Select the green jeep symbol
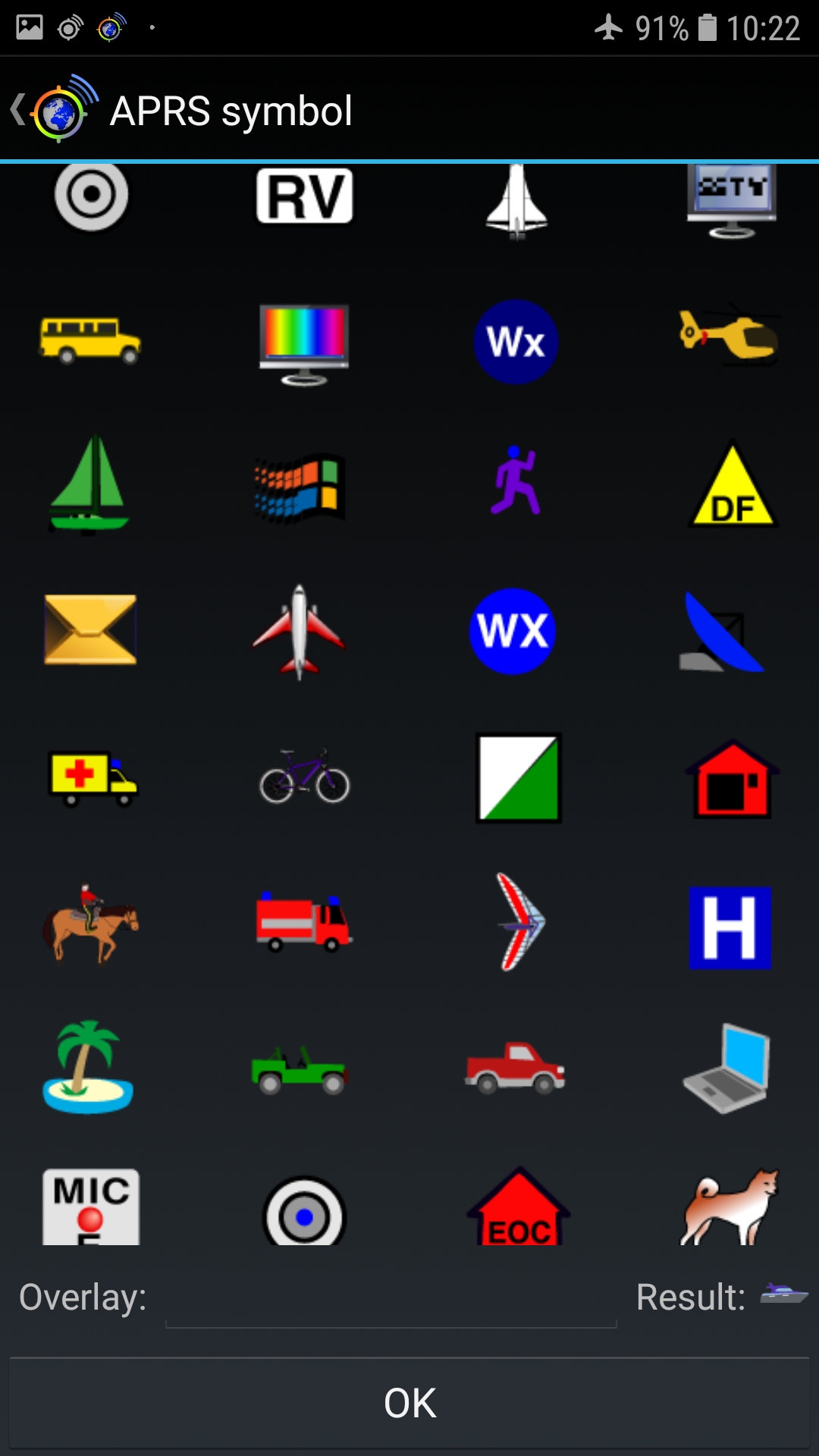Screen dimensions: 819x1456 tap(299, 1069)
